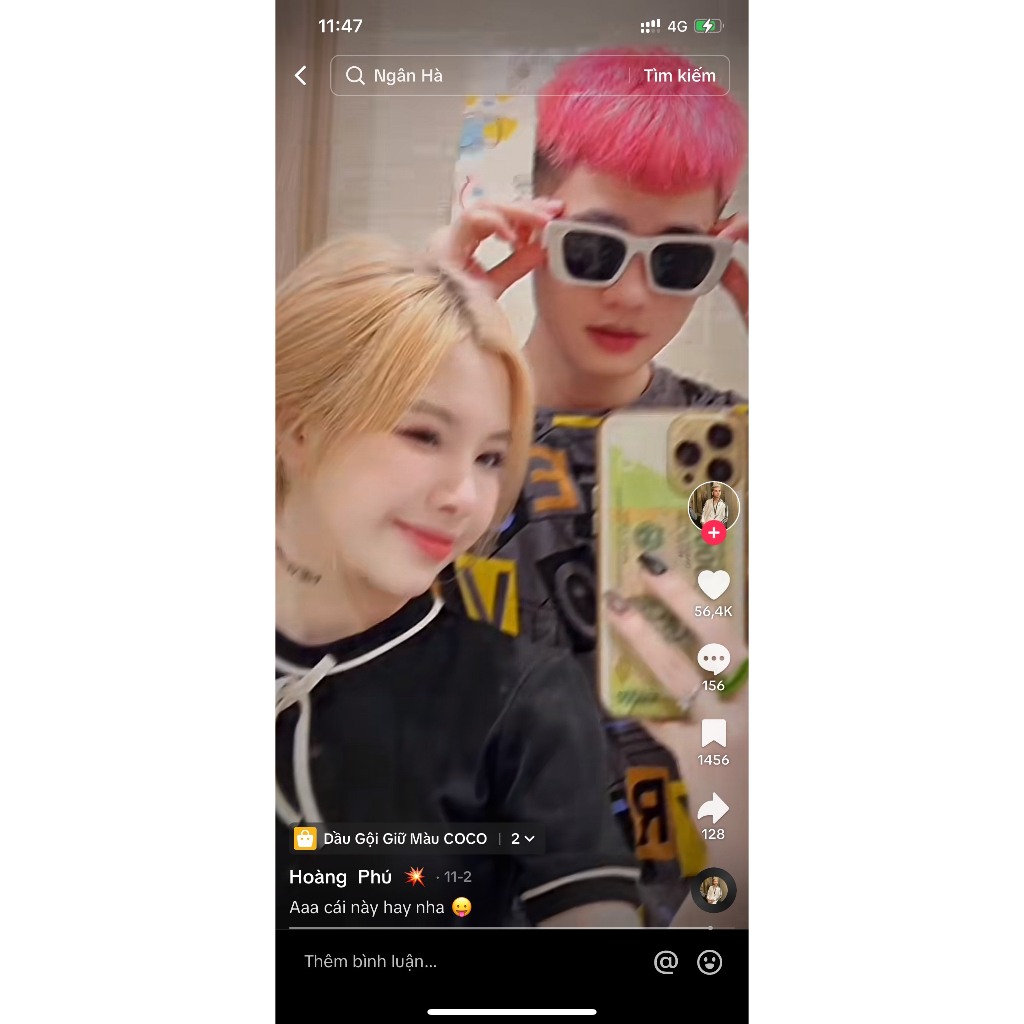
Task: Follow the creator with the plus badge
Action: 714,533
